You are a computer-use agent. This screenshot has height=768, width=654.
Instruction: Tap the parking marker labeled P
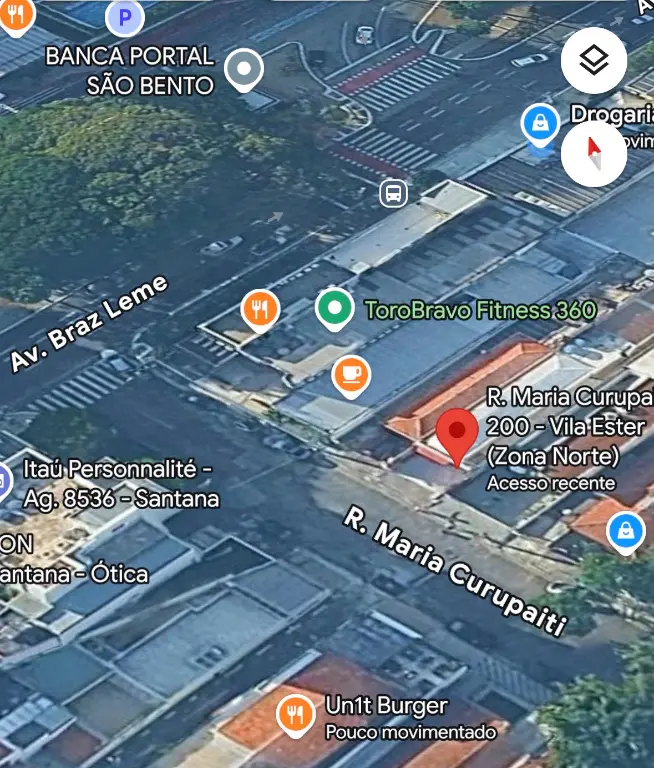(125, 17)
